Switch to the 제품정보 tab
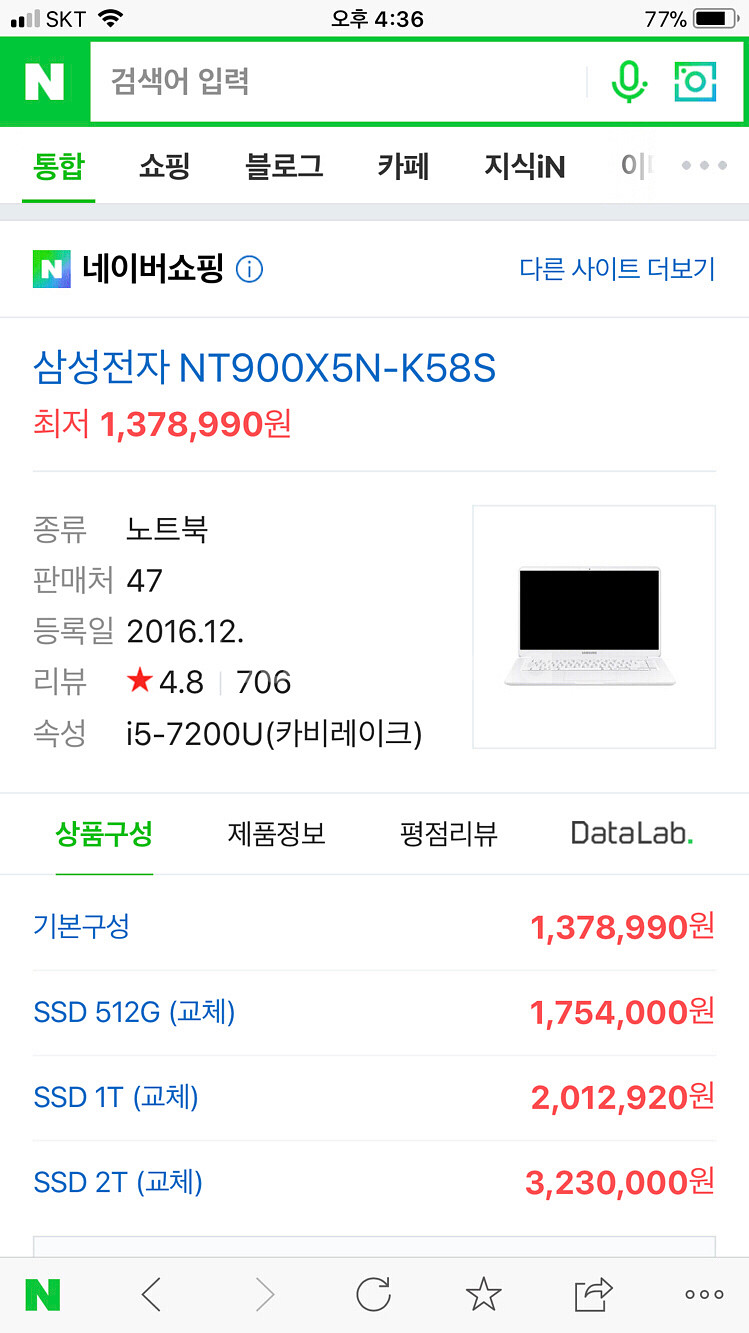The image size is (749, 1333). coord(277,833)
